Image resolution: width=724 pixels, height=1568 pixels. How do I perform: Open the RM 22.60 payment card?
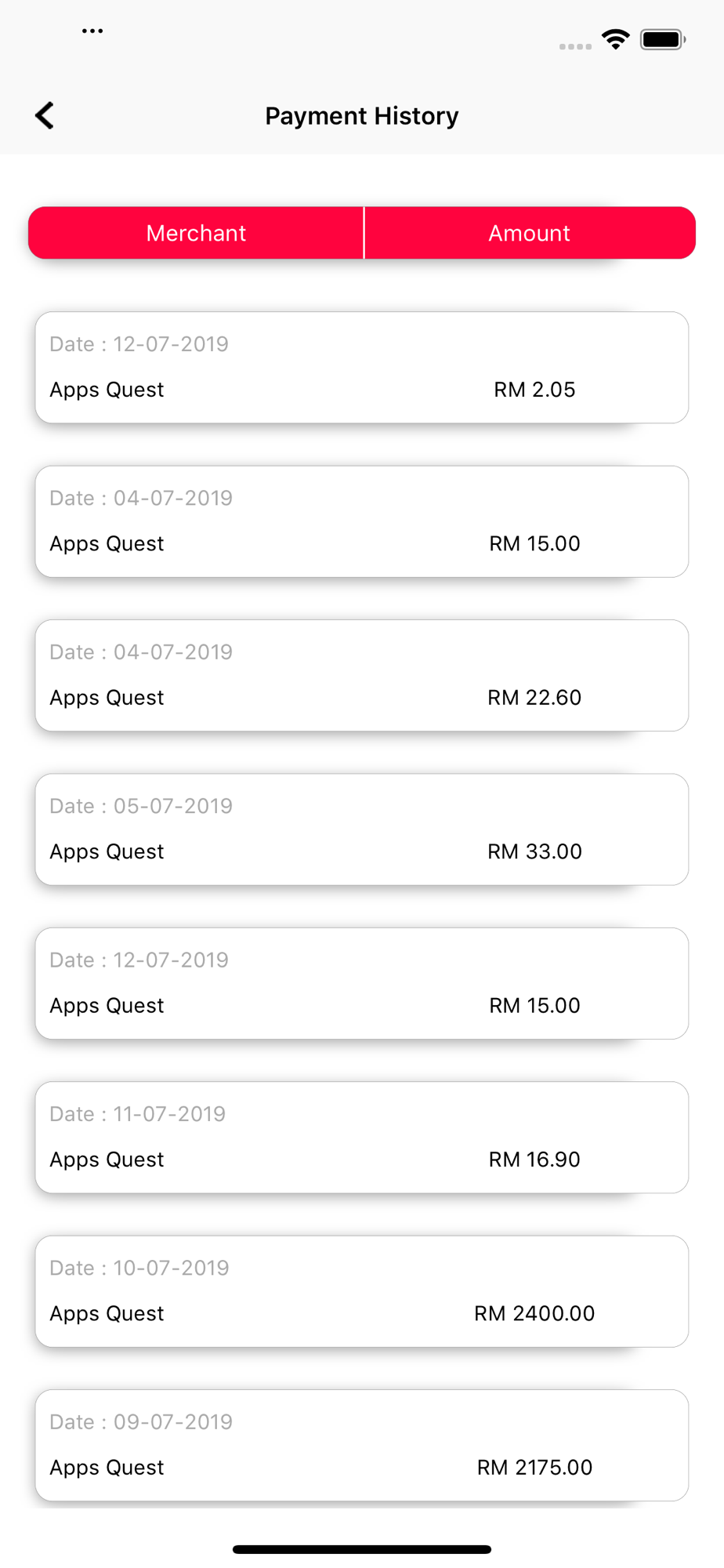click(362, 676)
